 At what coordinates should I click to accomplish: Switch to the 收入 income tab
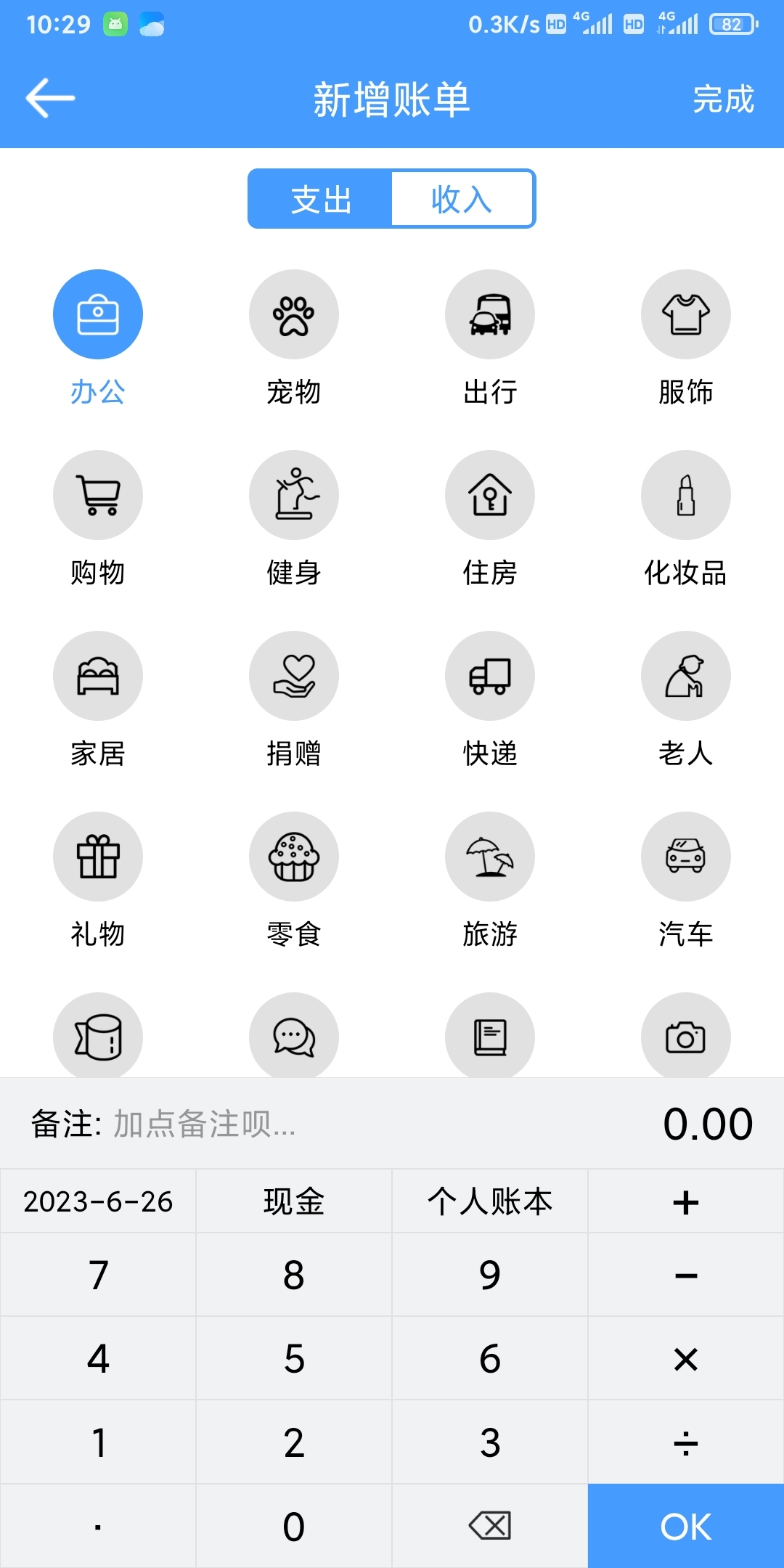tap(462, 199)
